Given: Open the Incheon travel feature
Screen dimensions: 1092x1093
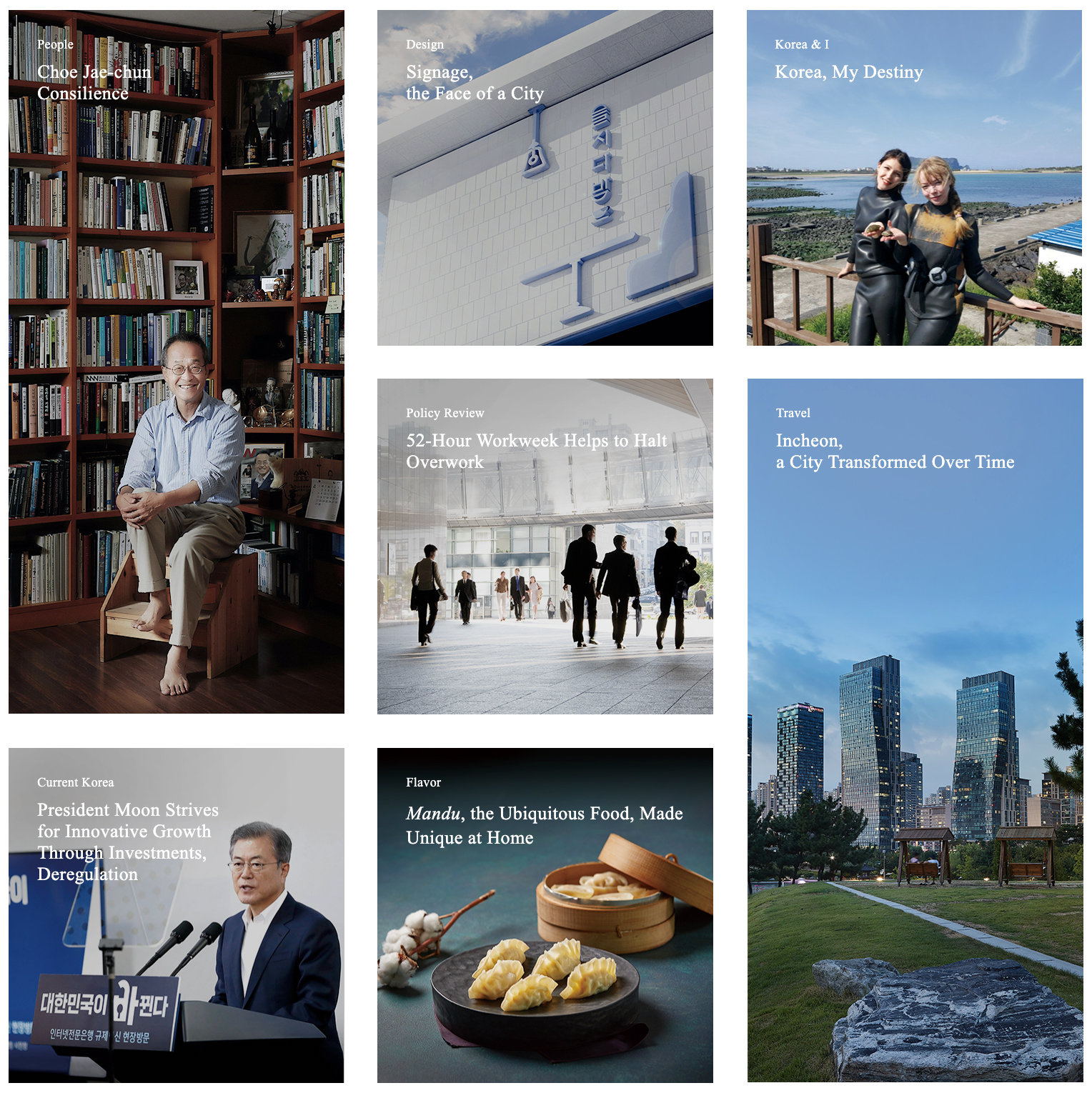Looking at the screenshot, I should click(x=894, y=451).
